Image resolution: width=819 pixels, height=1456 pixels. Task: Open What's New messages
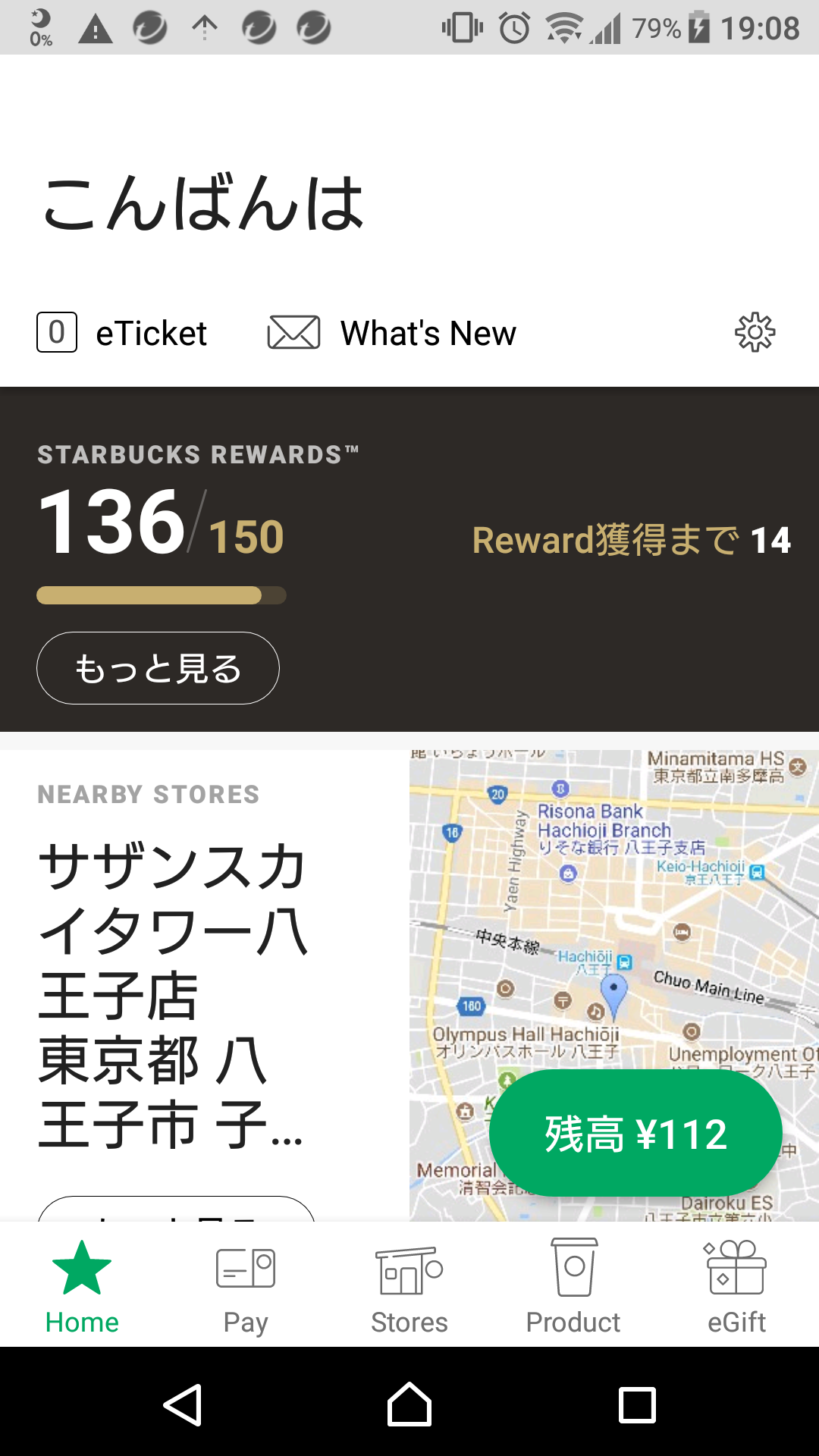click(x=392, y=333)
